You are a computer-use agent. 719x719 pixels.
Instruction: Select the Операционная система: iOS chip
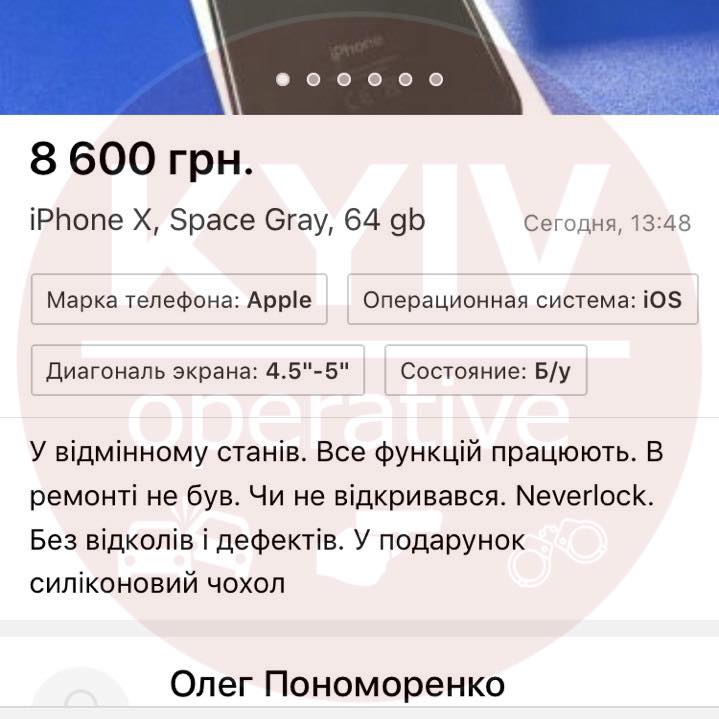tap(522, 300)
